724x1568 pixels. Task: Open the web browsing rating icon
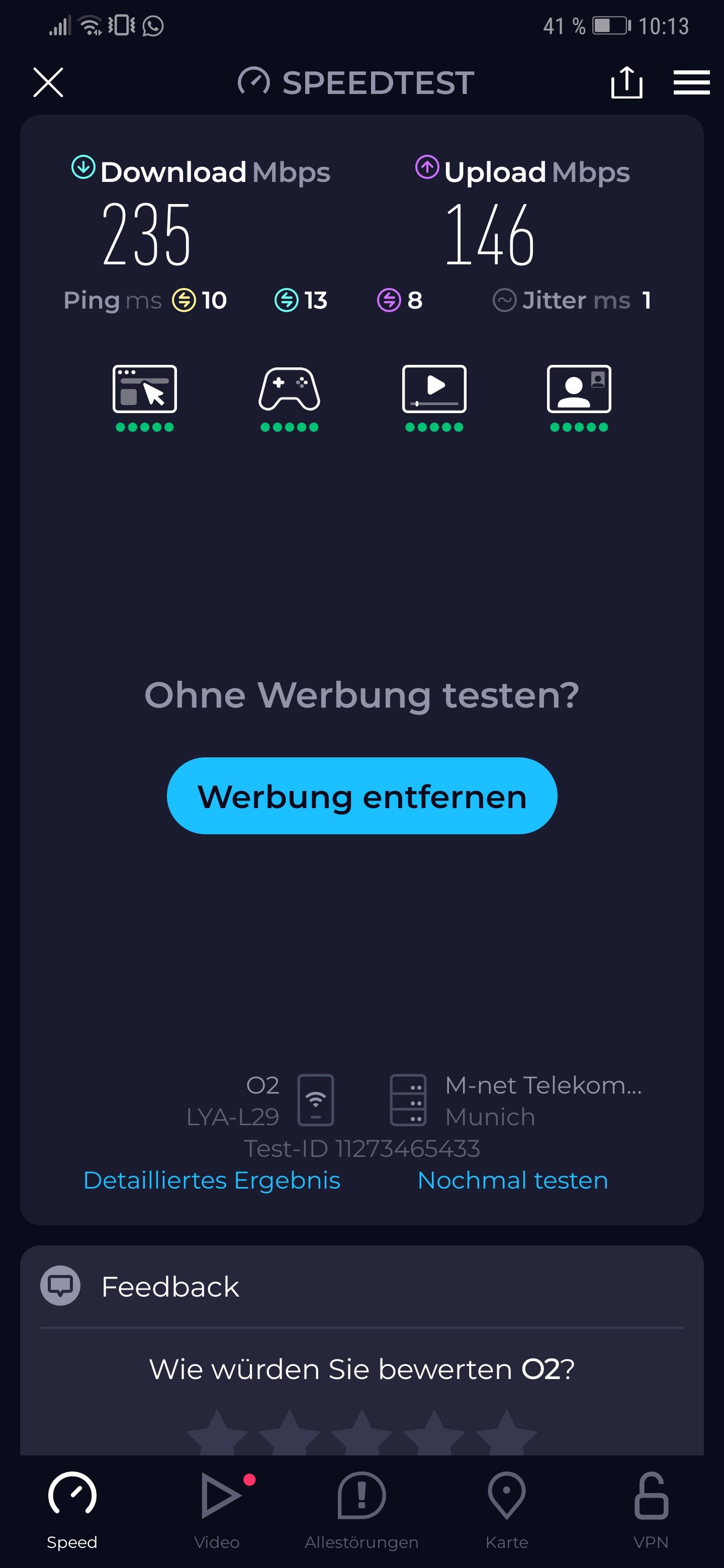click(145, 390)
